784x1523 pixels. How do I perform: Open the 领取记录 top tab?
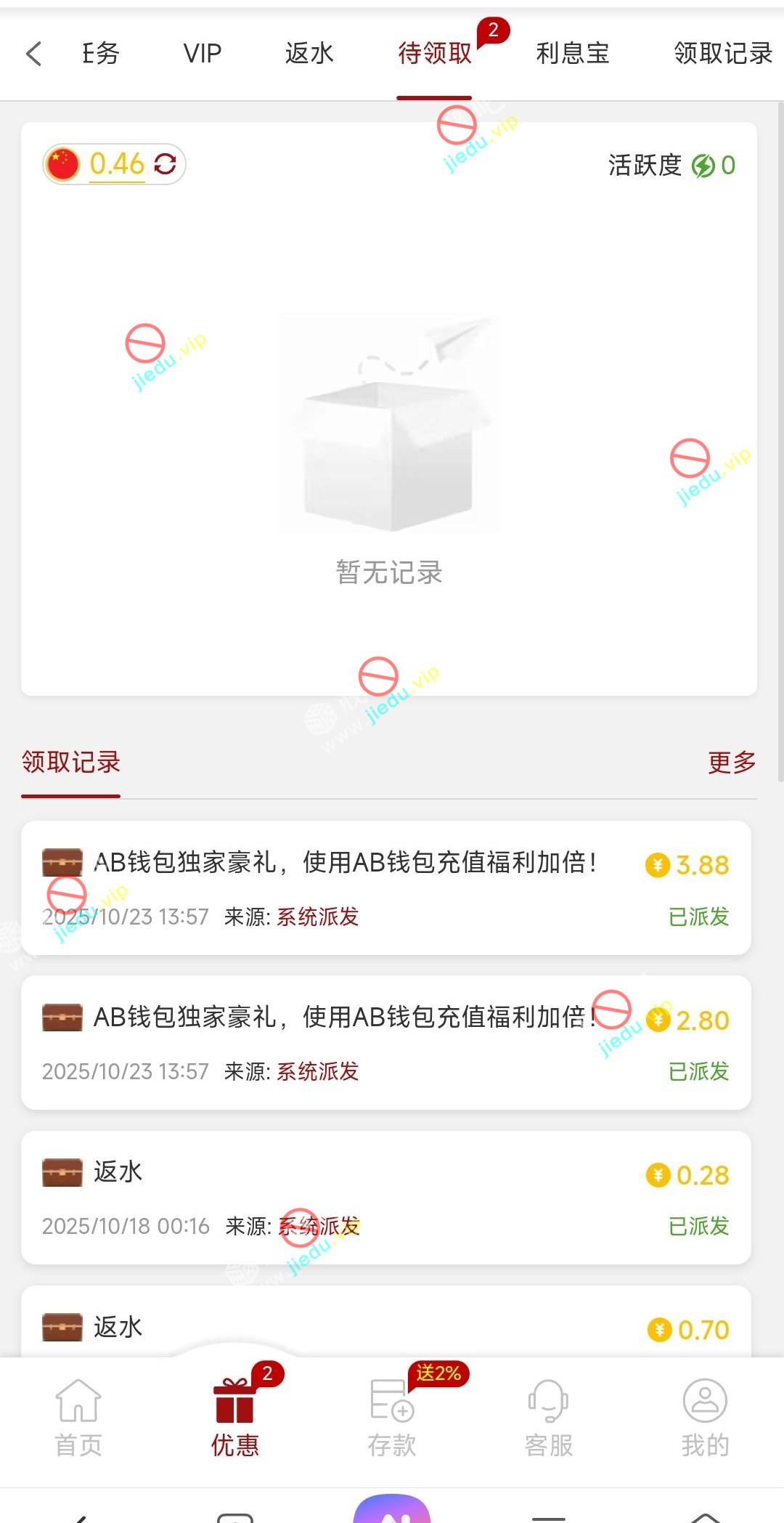point(723,54)
